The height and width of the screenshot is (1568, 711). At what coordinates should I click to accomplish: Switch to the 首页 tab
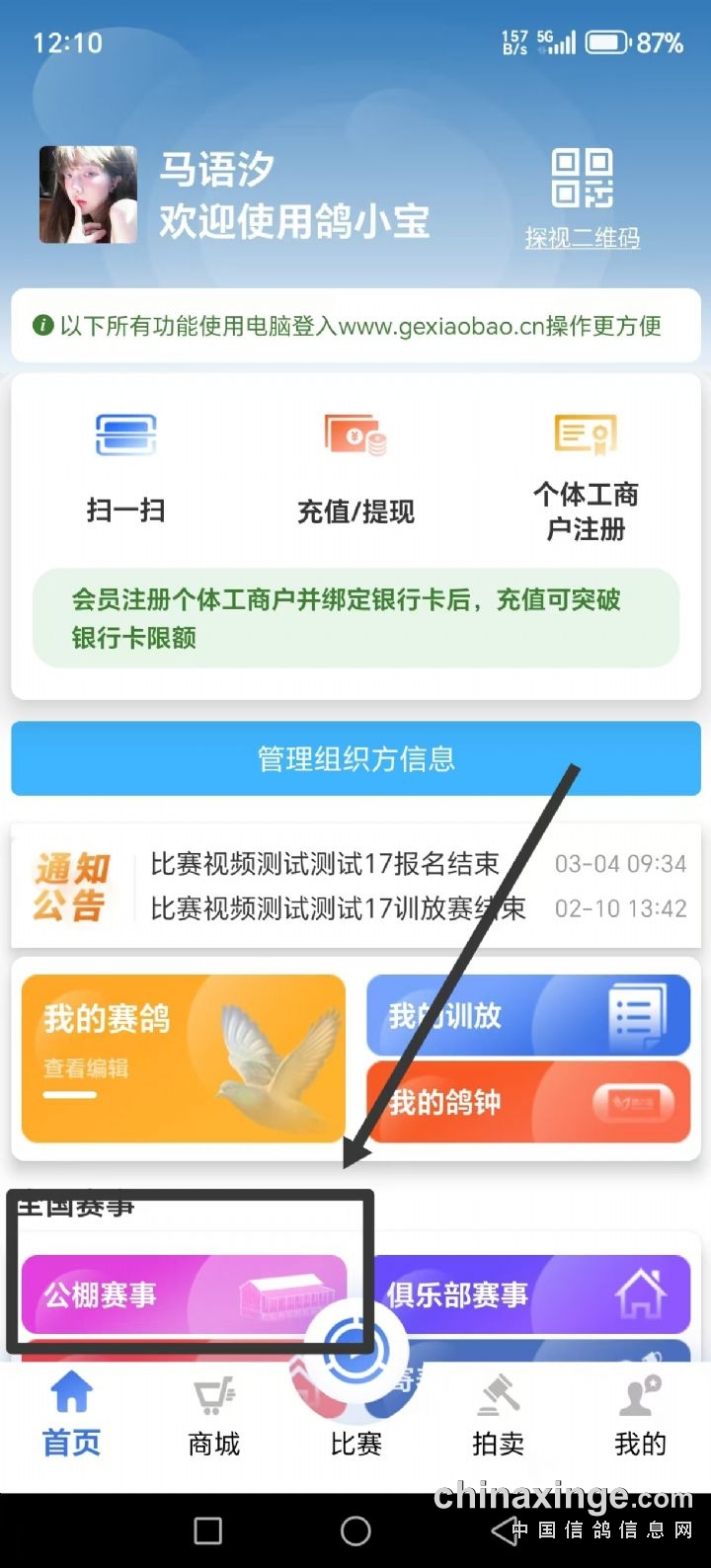tap(71, 1416)
